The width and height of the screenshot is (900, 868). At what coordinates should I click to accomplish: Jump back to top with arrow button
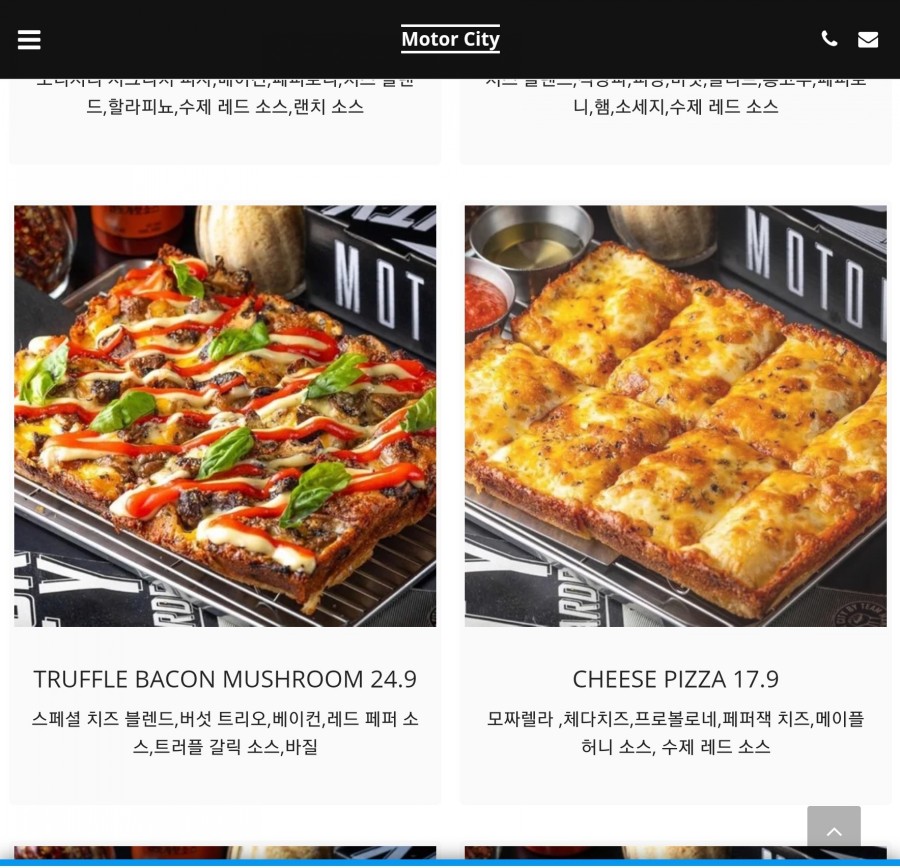click(x=834, y=831)
